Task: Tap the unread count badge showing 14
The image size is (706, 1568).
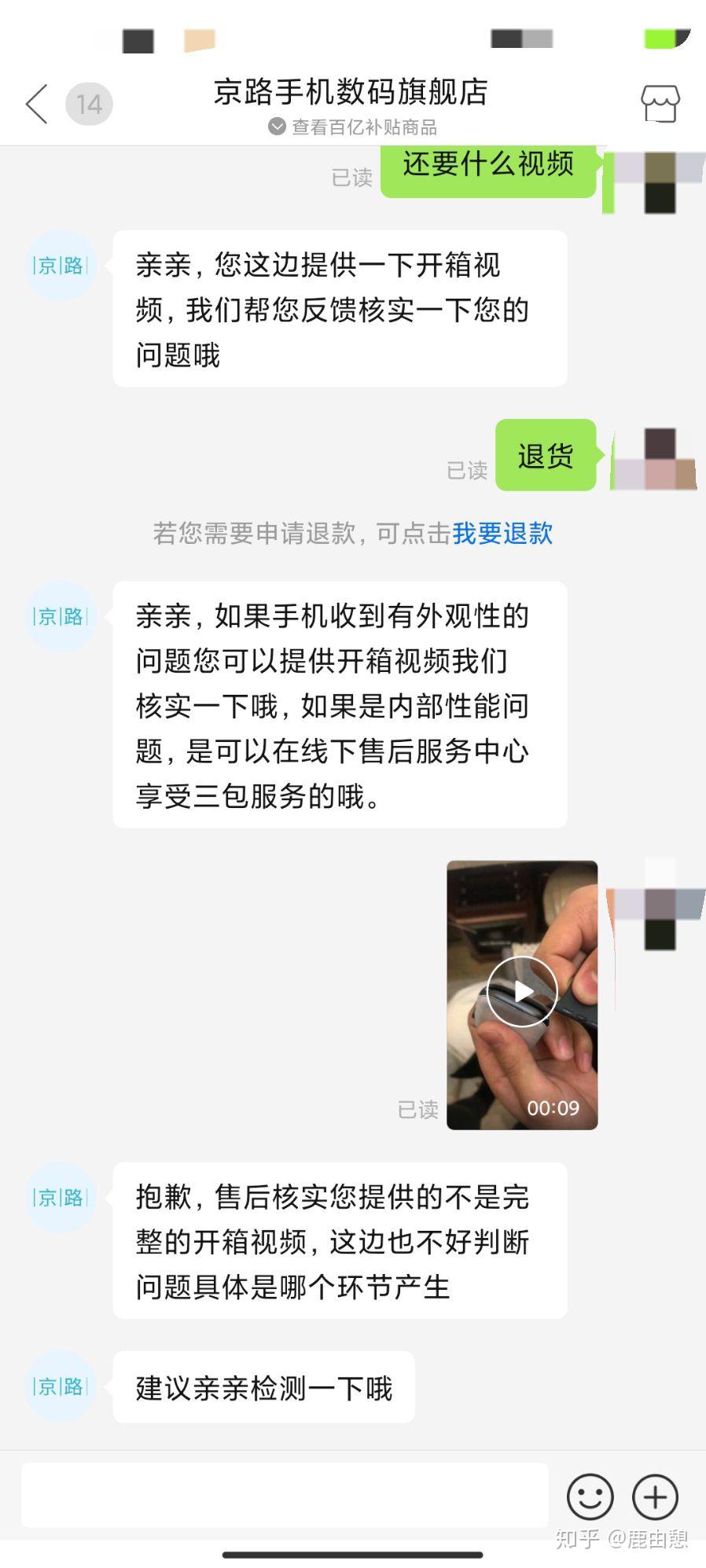Action: [88, 102]
